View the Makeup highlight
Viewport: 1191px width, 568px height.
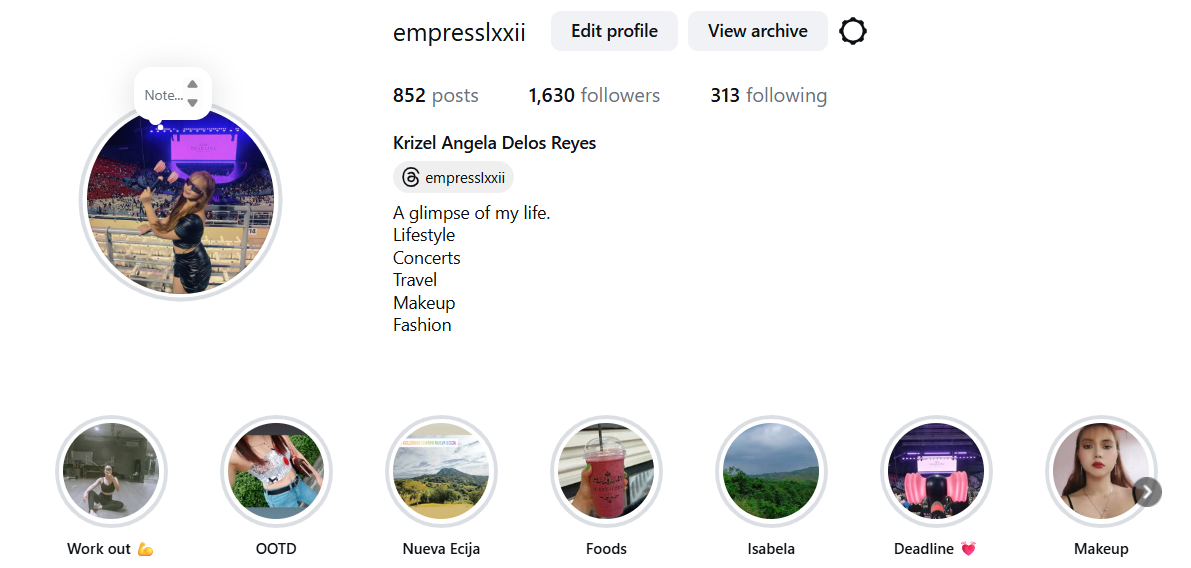tap(1095, 471)
